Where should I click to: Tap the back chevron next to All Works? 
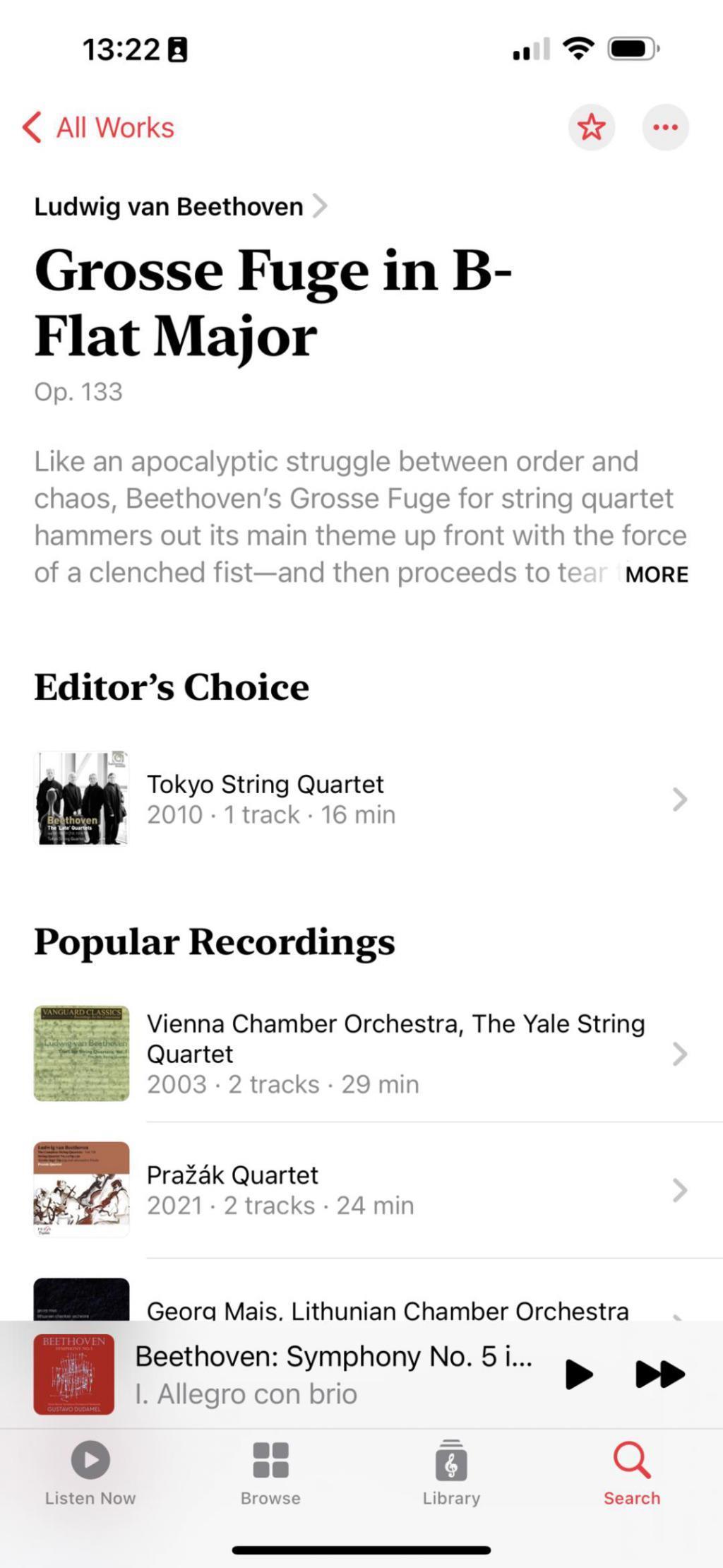(30, 126)
